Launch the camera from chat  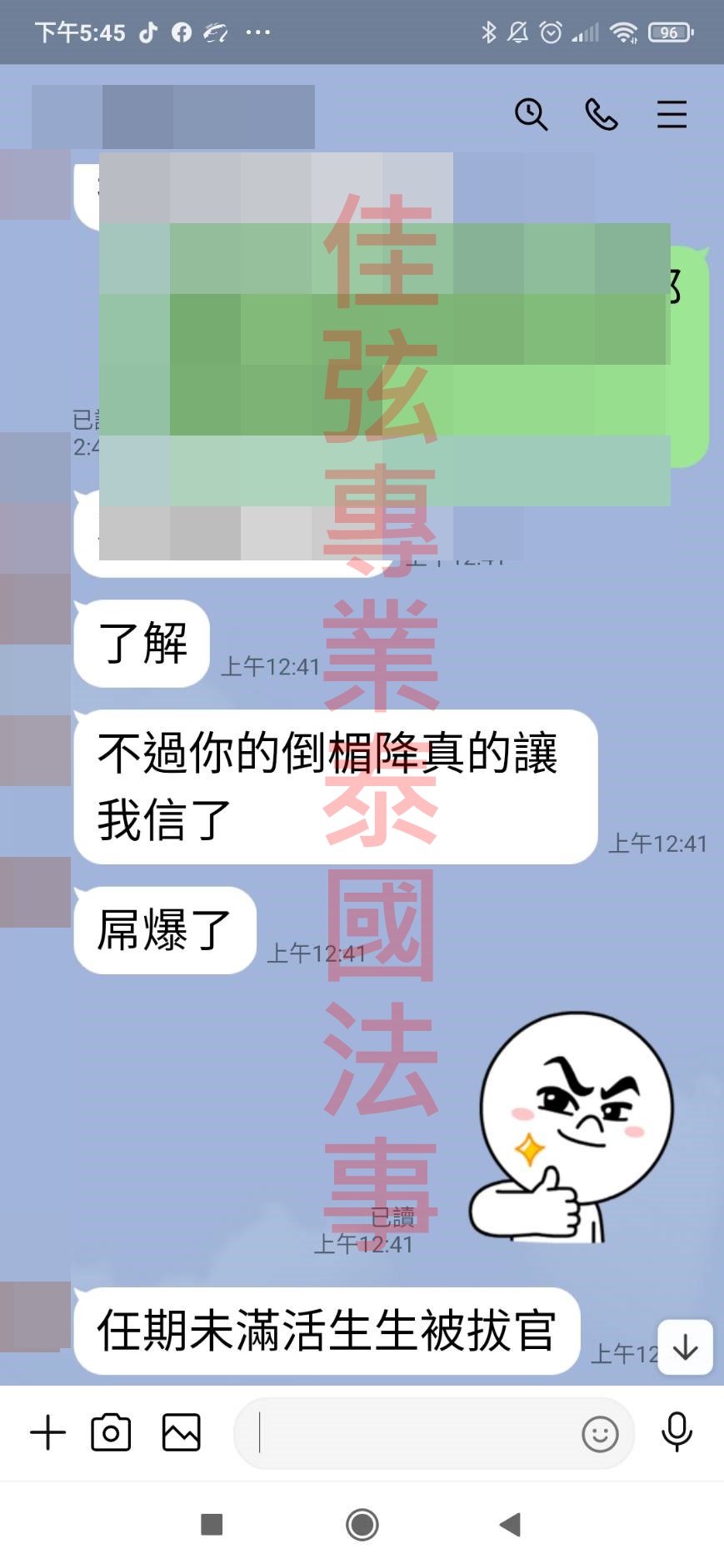point(111,1433)
